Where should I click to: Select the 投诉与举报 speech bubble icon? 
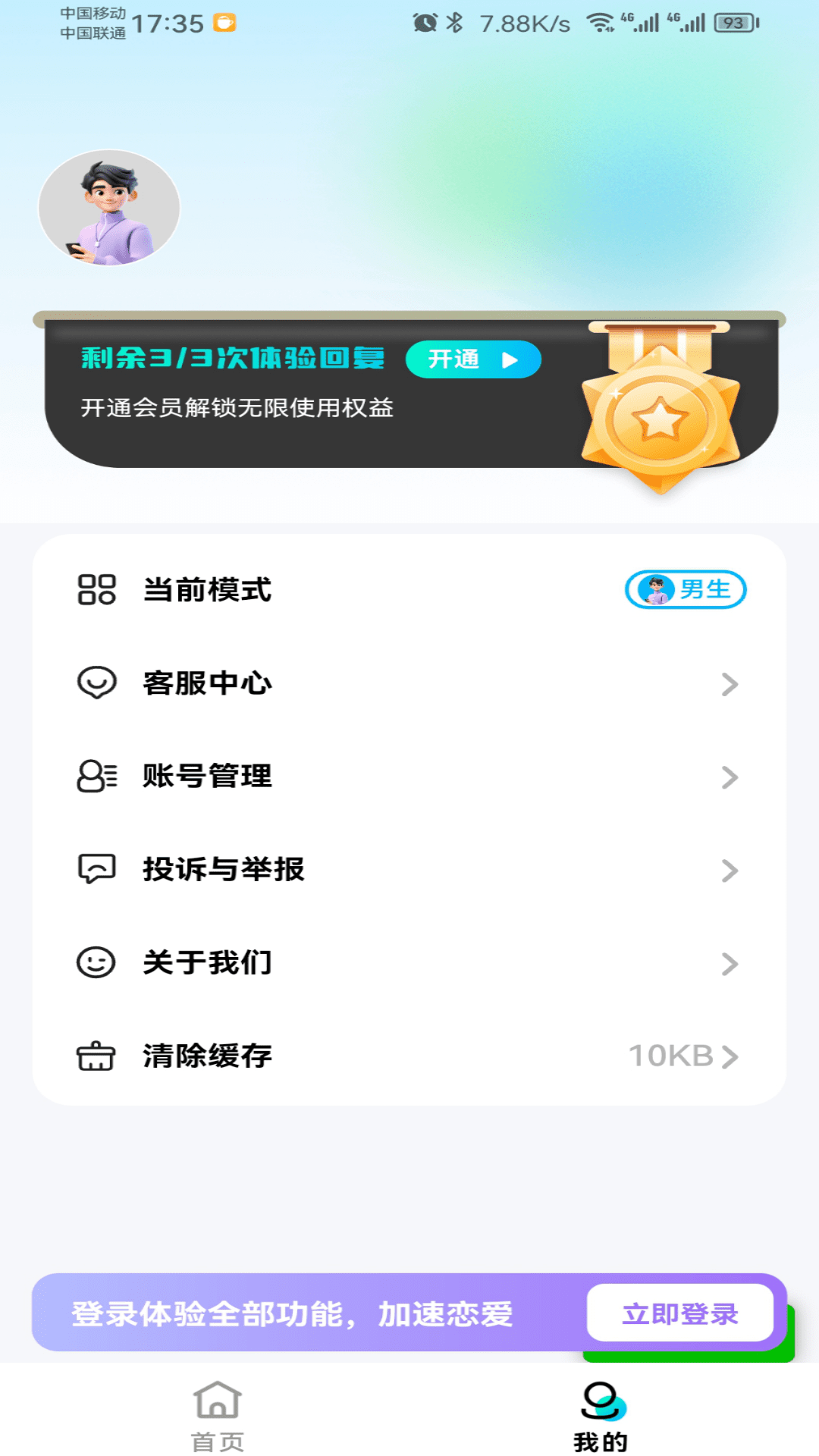(96, 870)
